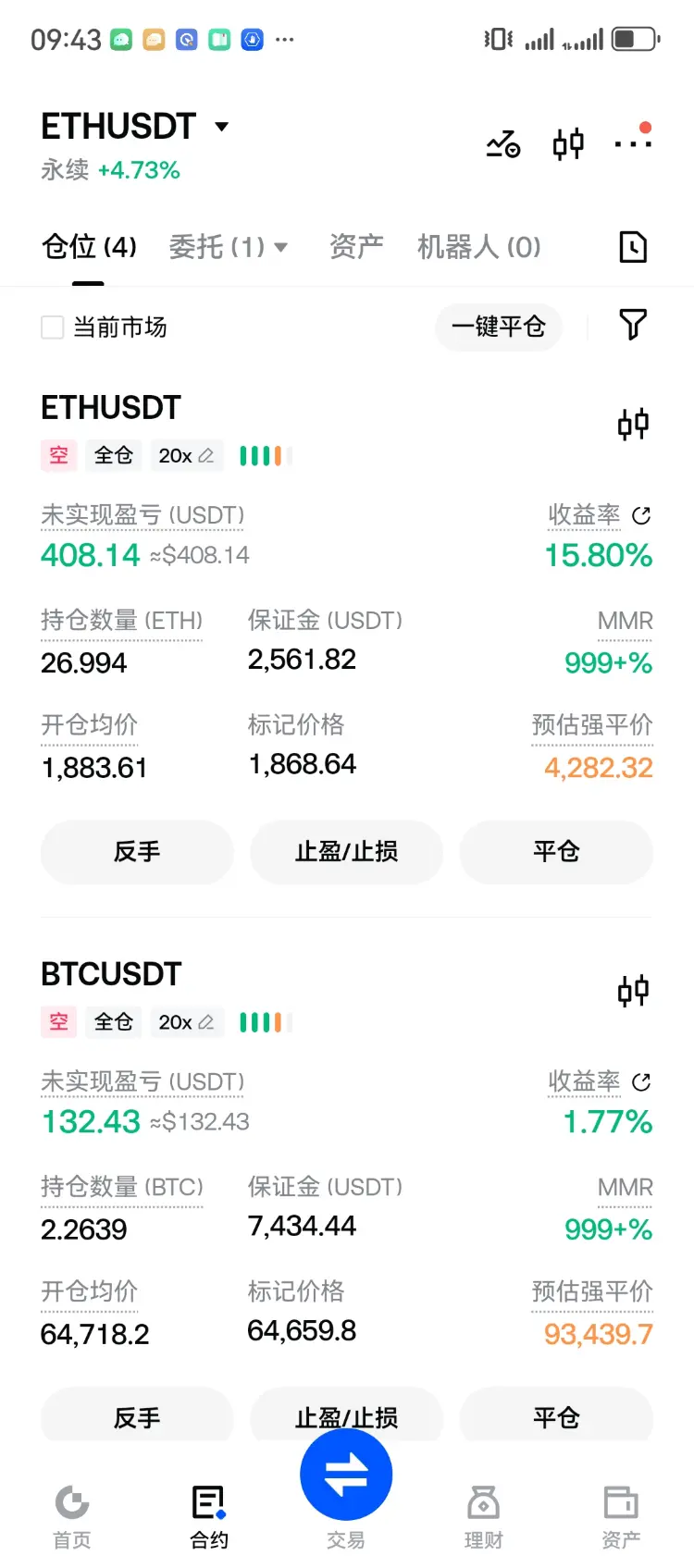Open the blue 交易 swap button

tap(346, 1475)
